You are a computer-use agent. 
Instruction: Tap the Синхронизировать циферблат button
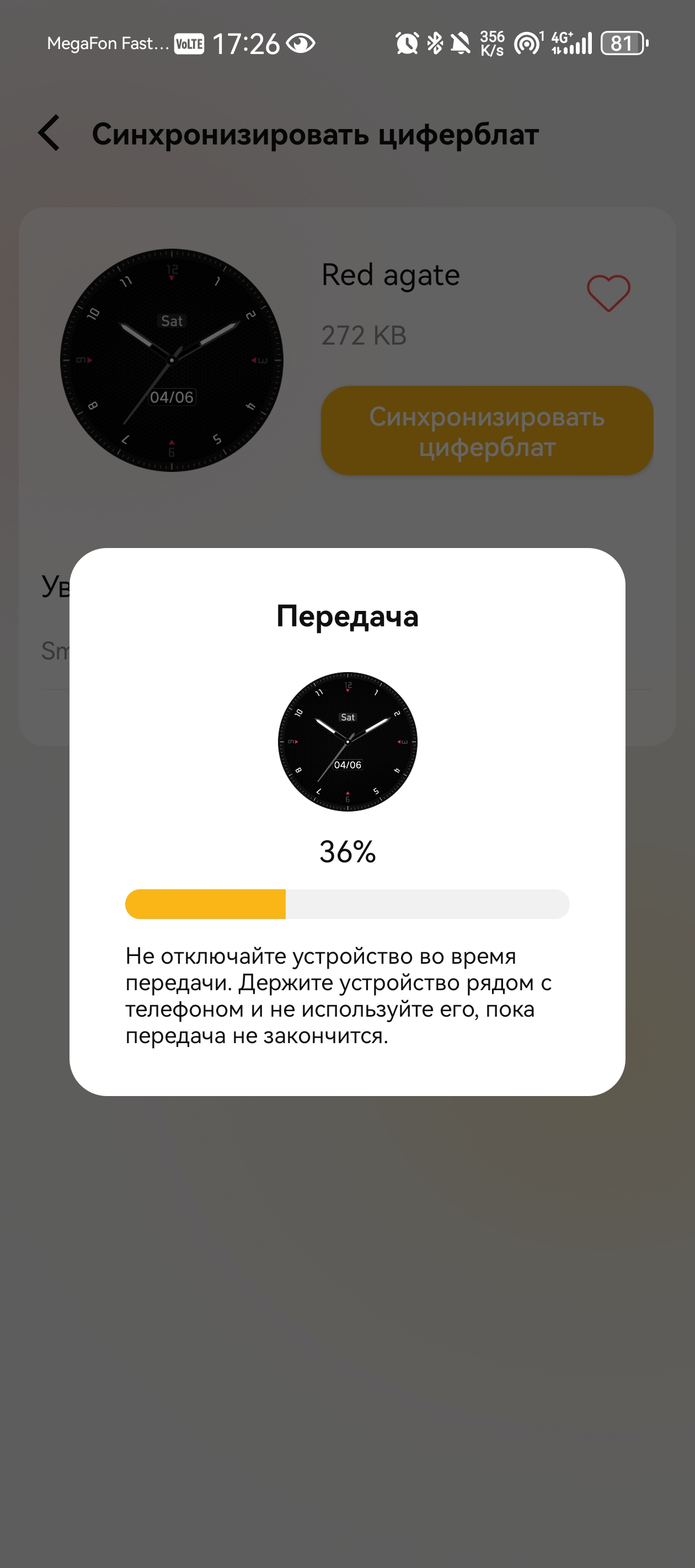[x=487, y=431]
